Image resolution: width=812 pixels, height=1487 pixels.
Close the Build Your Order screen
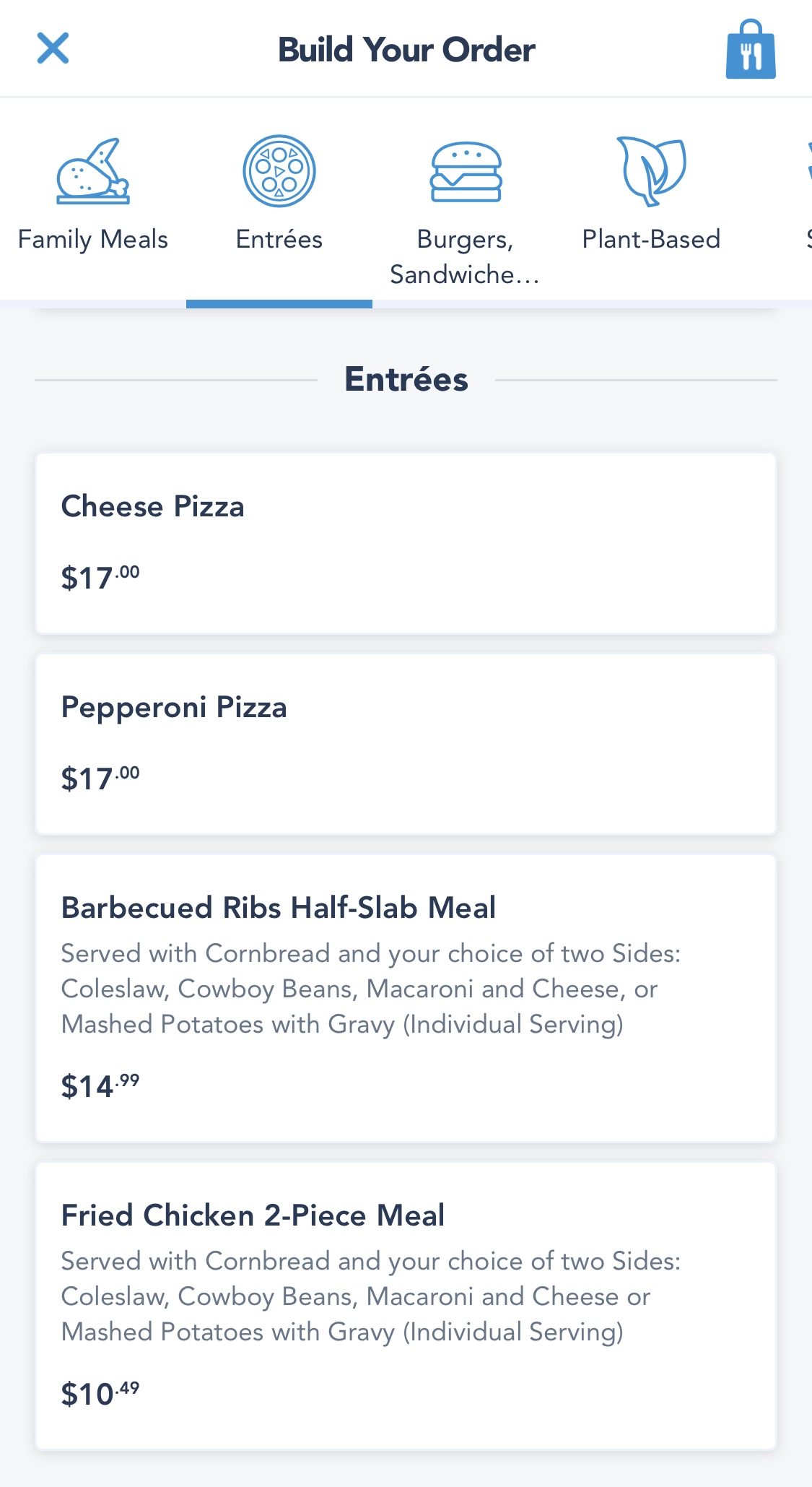coord(53,48)
